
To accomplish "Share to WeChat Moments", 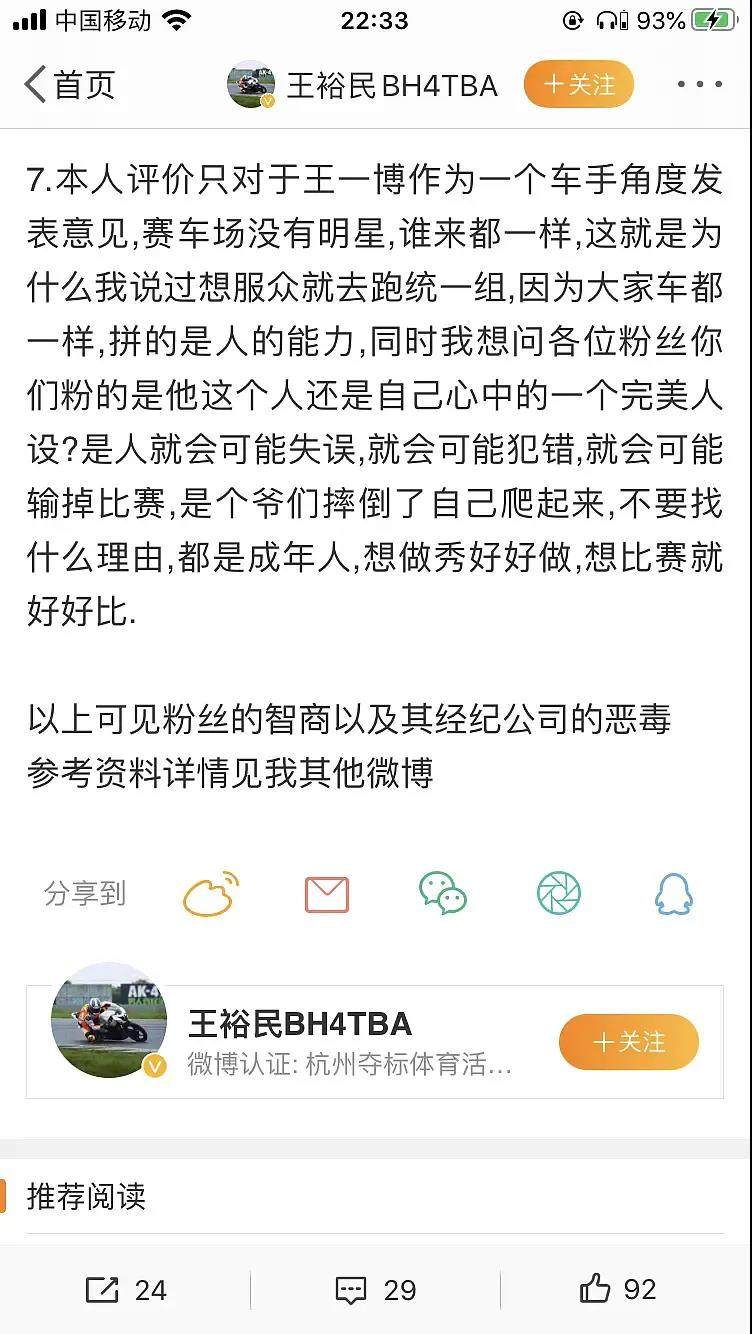I will pos(558,893).
